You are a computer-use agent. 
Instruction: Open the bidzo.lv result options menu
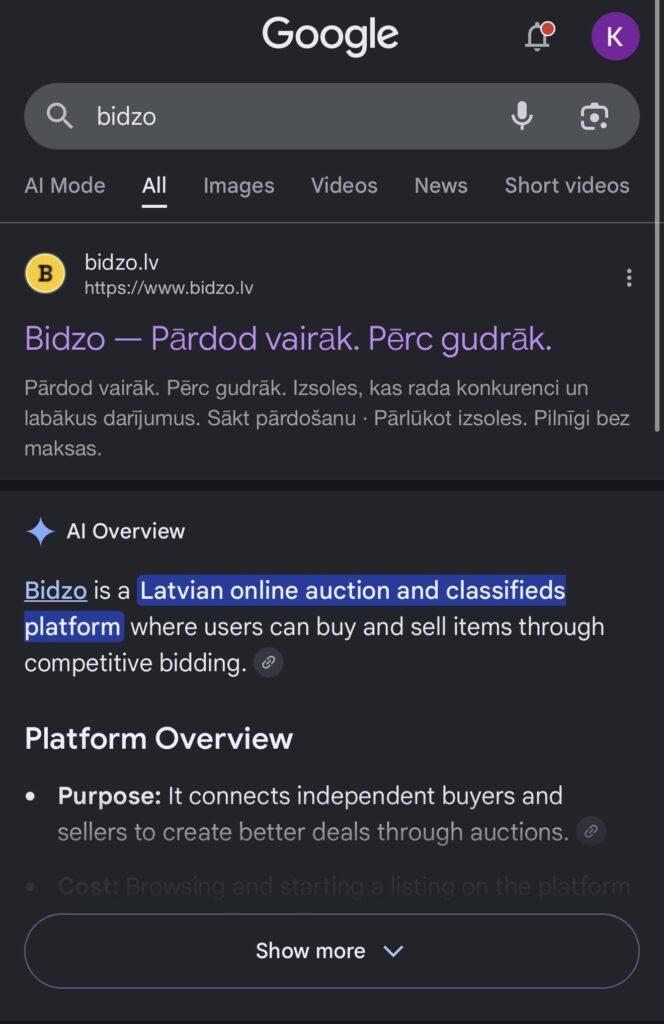[x=629, y=278]
